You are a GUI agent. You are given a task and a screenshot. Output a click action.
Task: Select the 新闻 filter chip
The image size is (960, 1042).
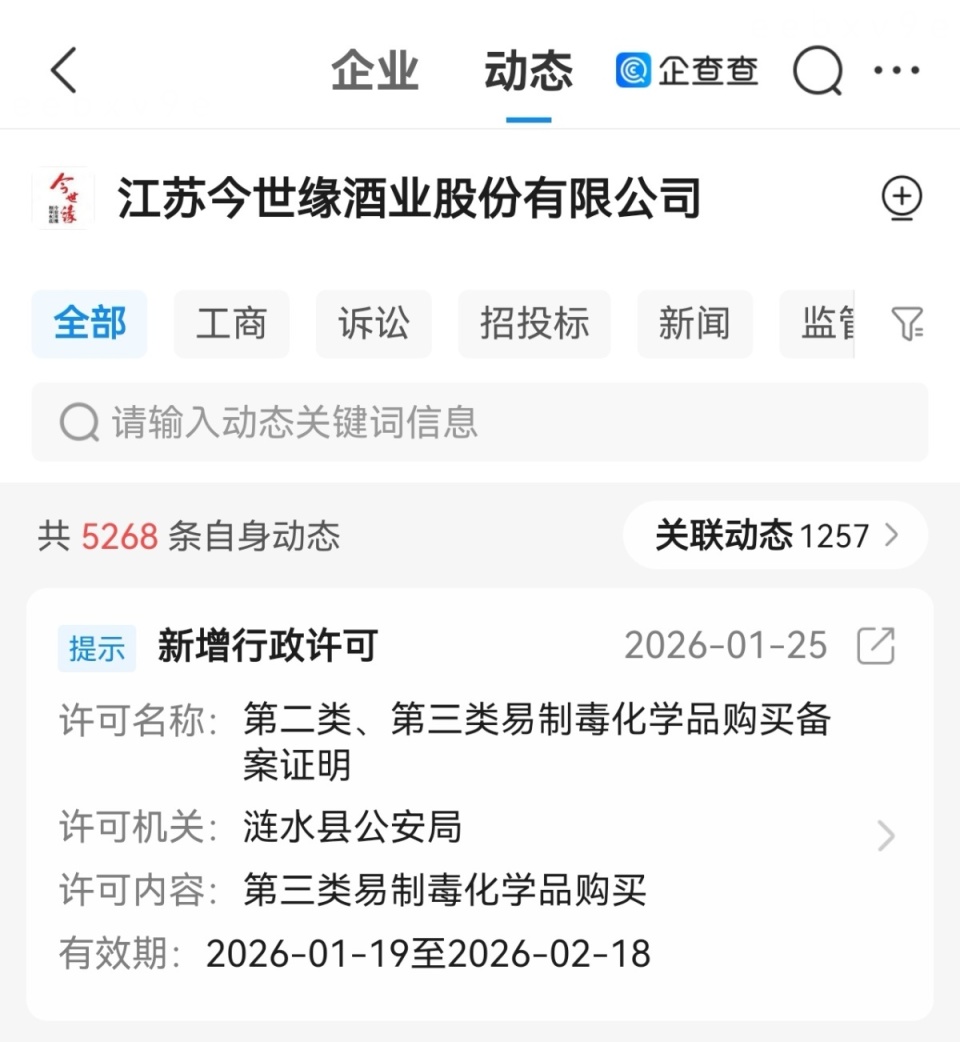point(694,323)
